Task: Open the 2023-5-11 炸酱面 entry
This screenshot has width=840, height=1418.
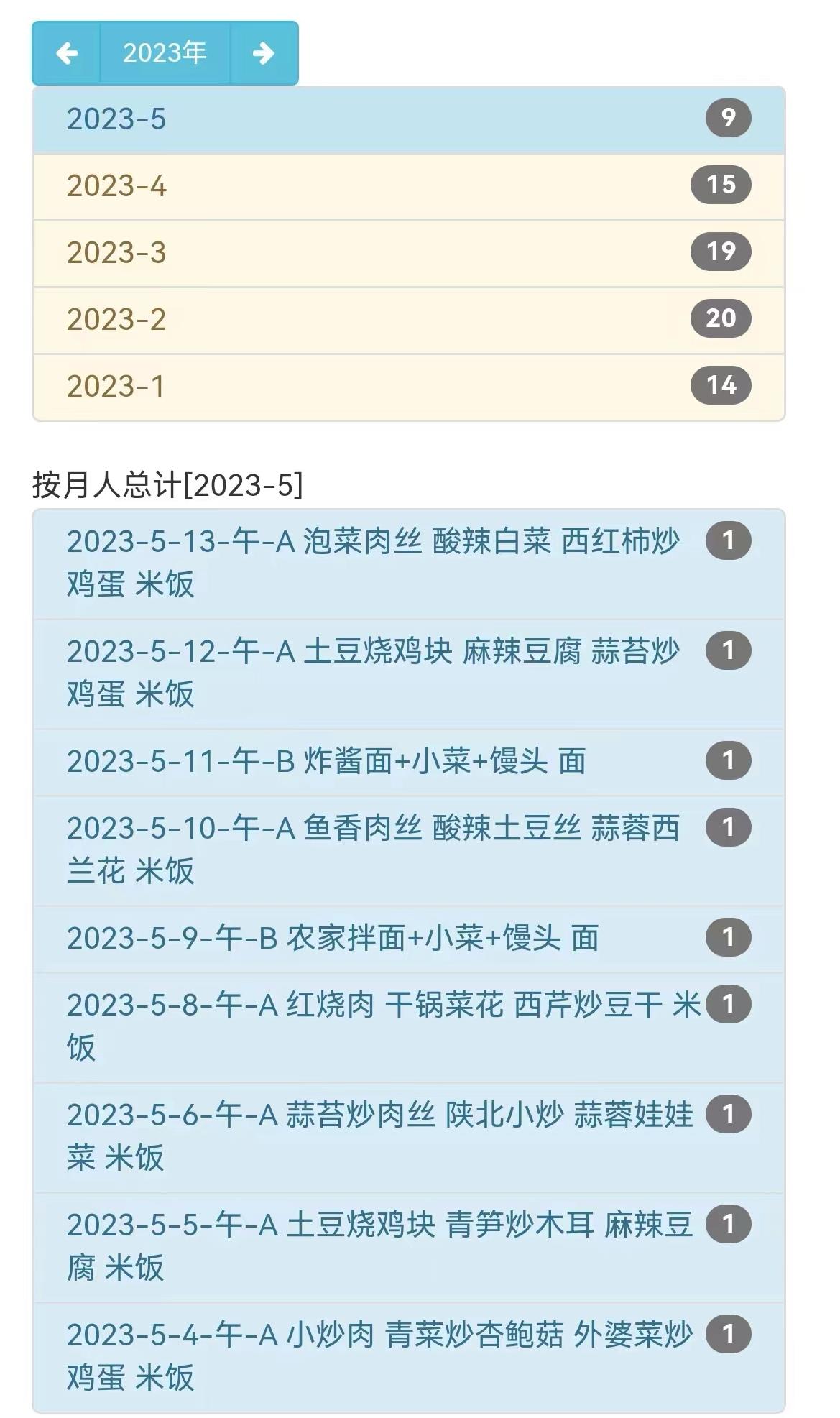Action: tap(374, 762)
